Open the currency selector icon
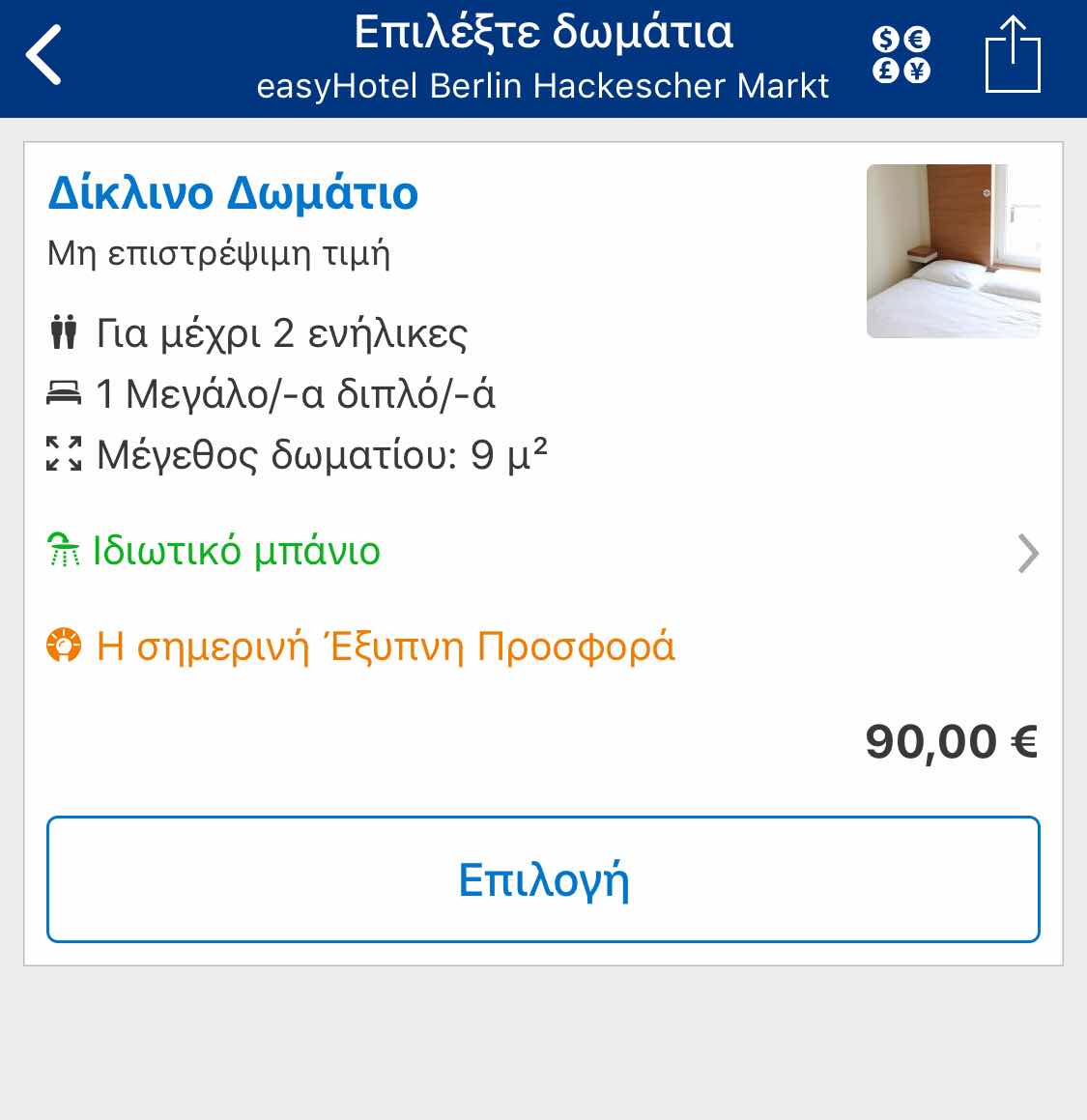 901,55
